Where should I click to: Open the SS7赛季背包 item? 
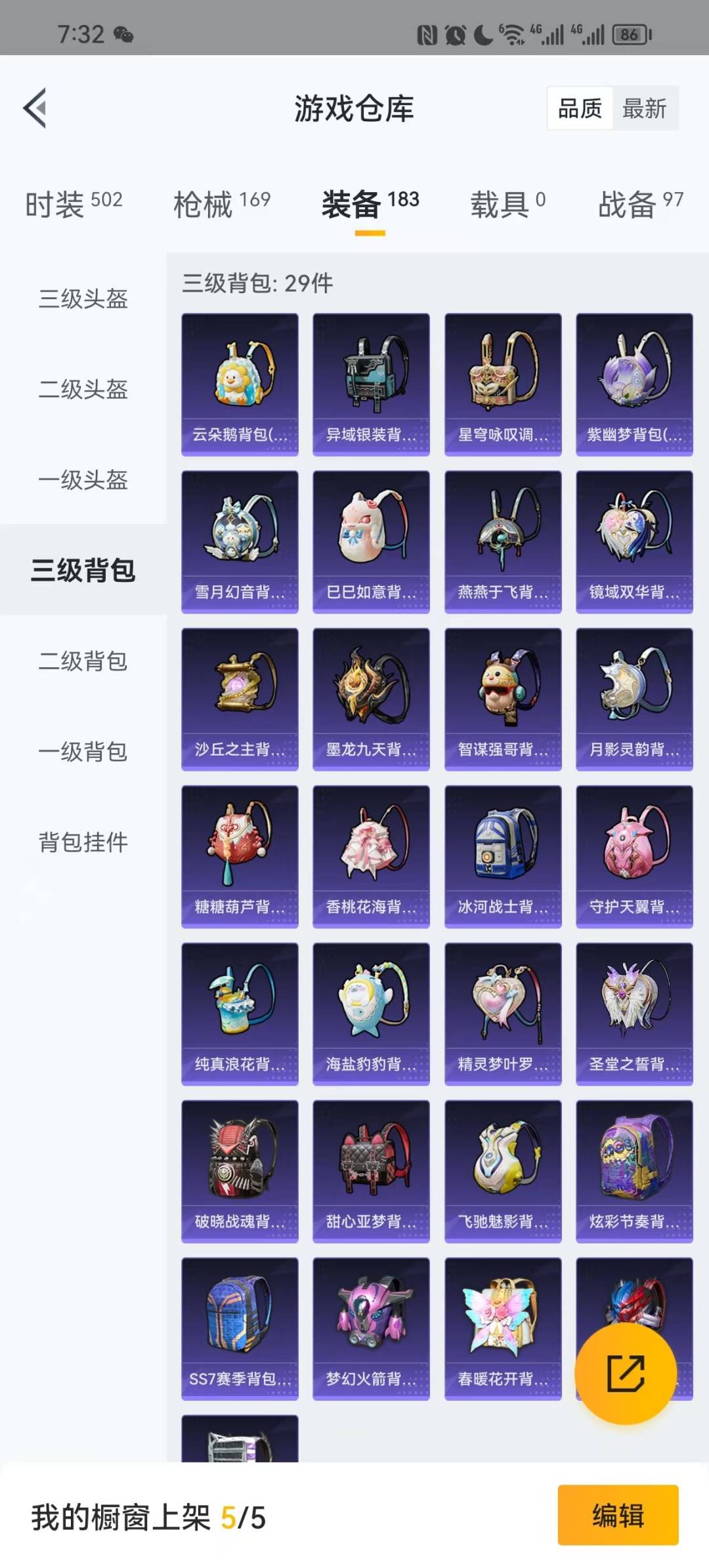pyautogui.click(x=240, y=1329)
